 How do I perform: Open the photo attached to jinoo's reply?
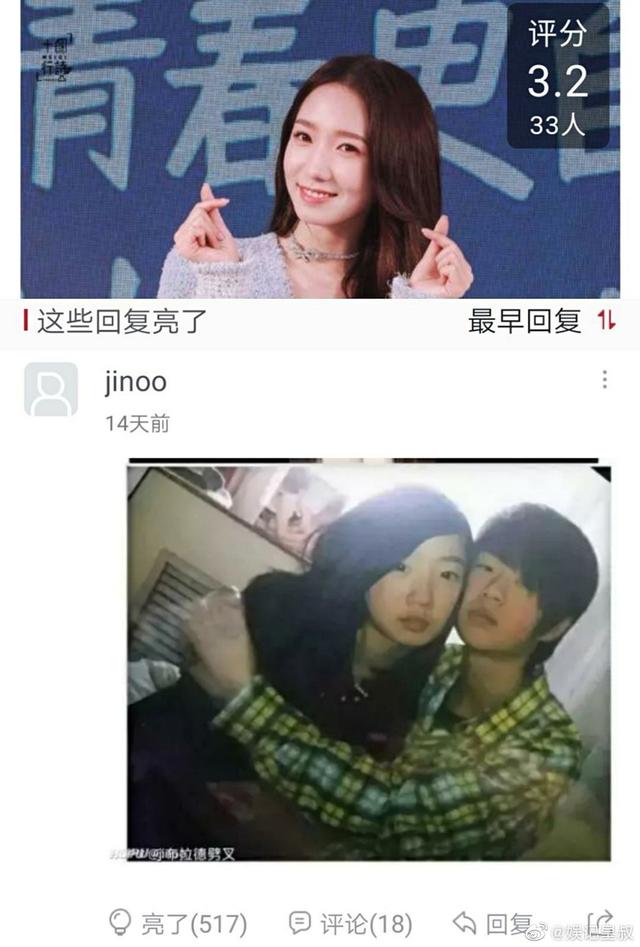click(x=368, y=660)
